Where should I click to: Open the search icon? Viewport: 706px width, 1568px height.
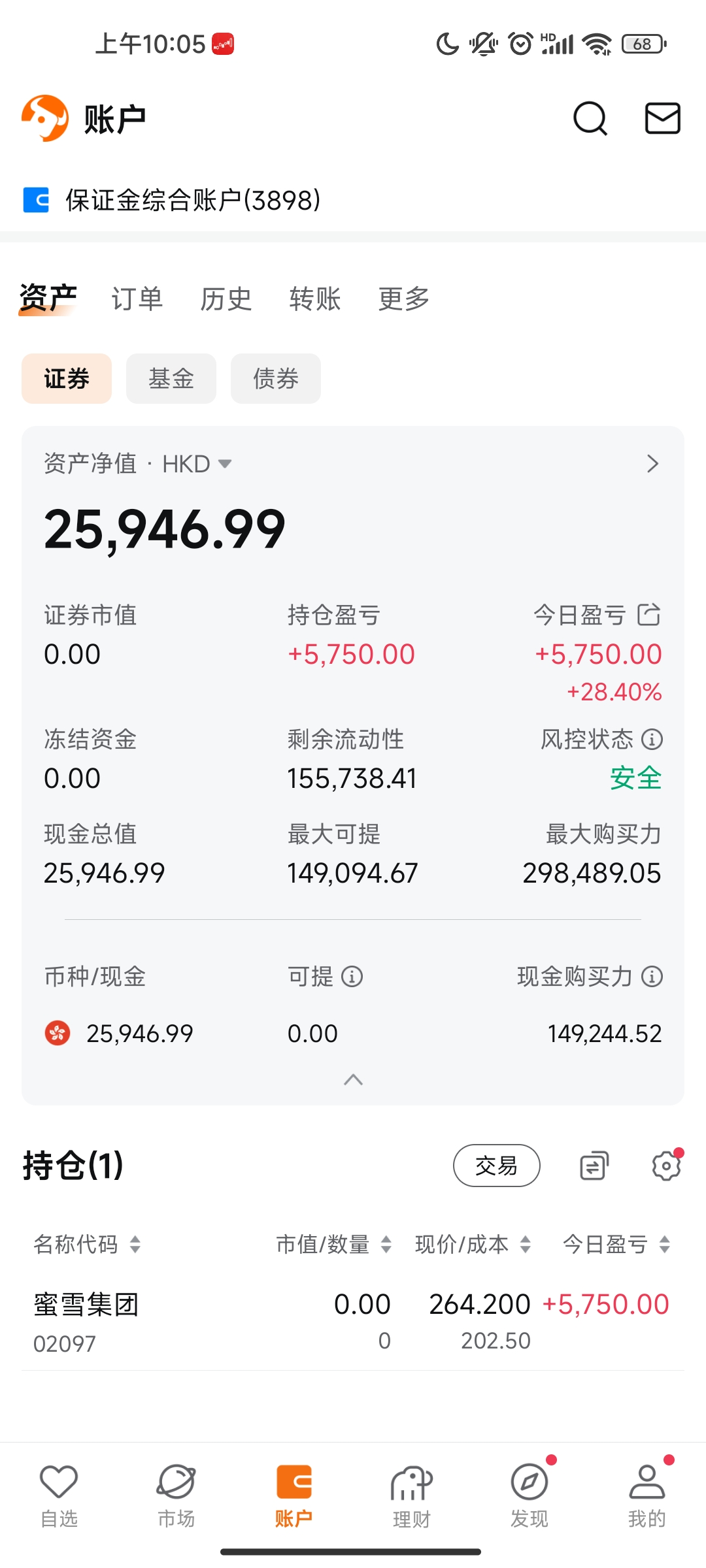point(590,119)
